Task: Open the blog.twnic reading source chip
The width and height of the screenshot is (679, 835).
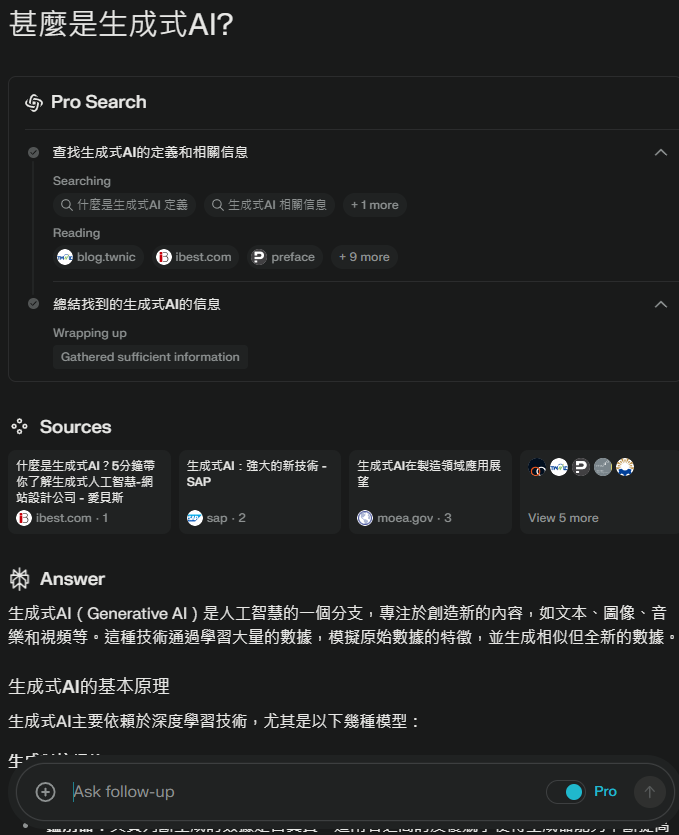Action: click(96, 257)
